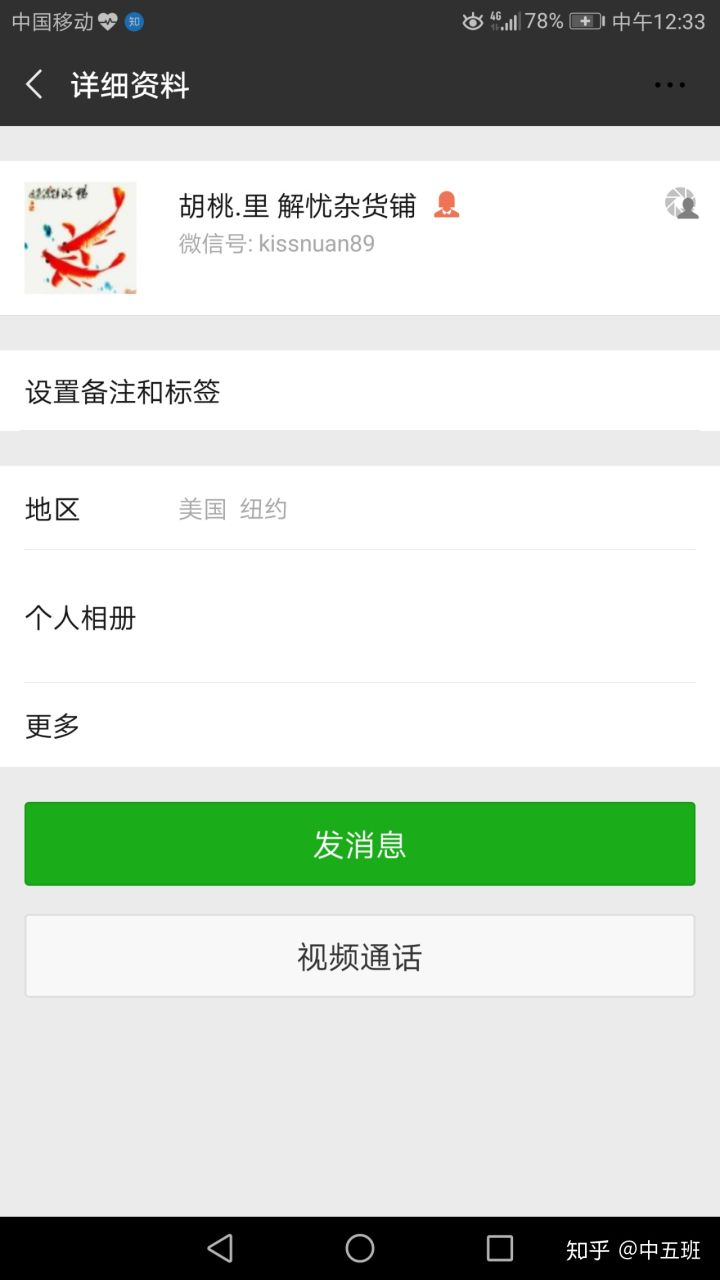Tap the system home button
Image resolution: width=720 pixels, height=1280 pixels.
point(360,1248)
